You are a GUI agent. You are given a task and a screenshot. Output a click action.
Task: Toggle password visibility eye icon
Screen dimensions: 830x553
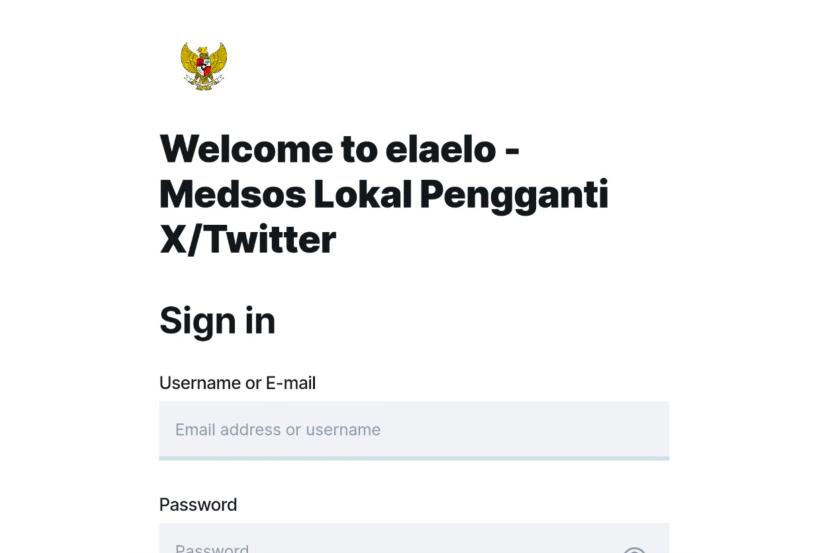click(x=634, y=549)
